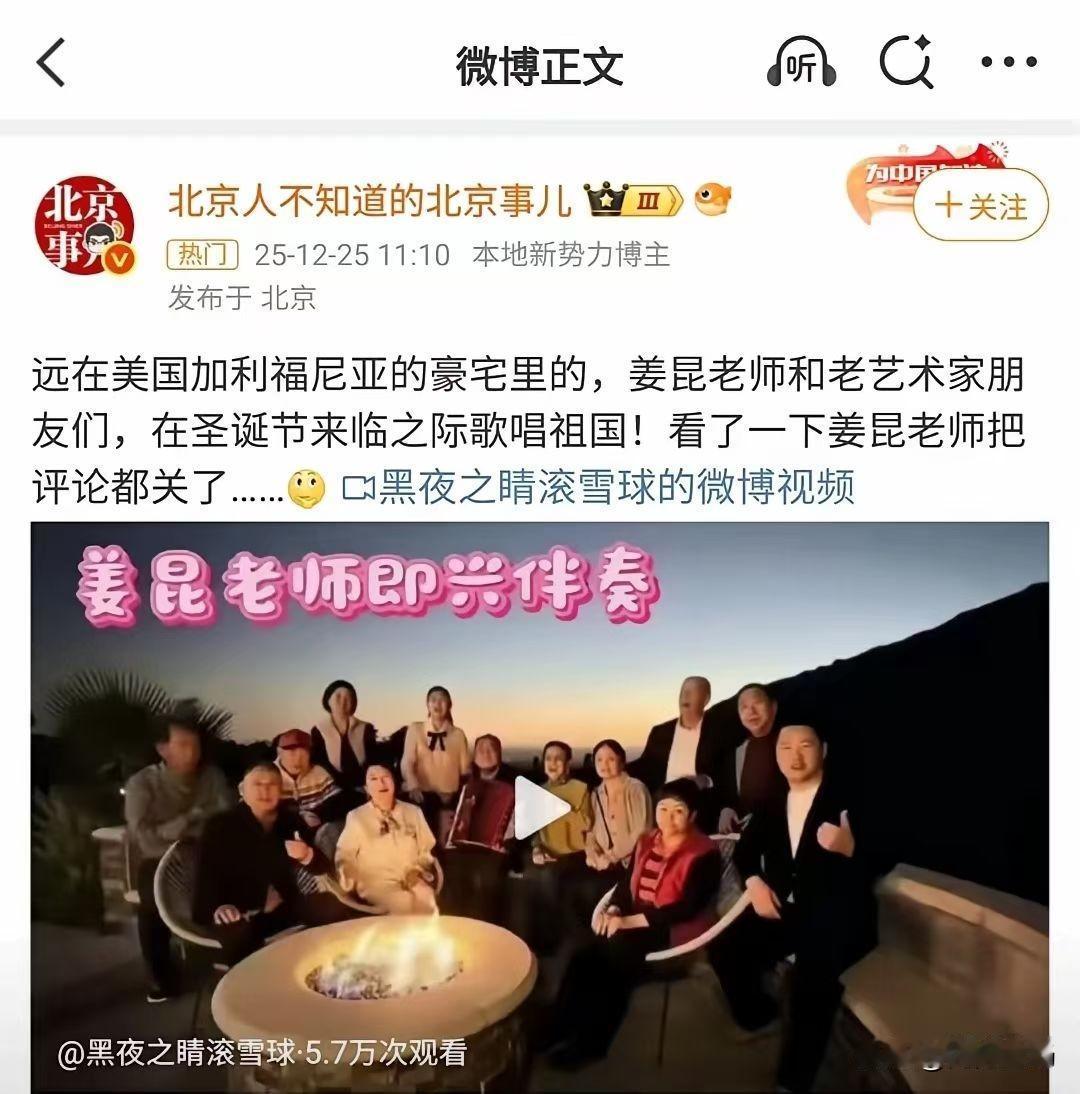
Task: Open the 黑夜之睛滚雪球的微博视频 link
Action: pos(614,485)
